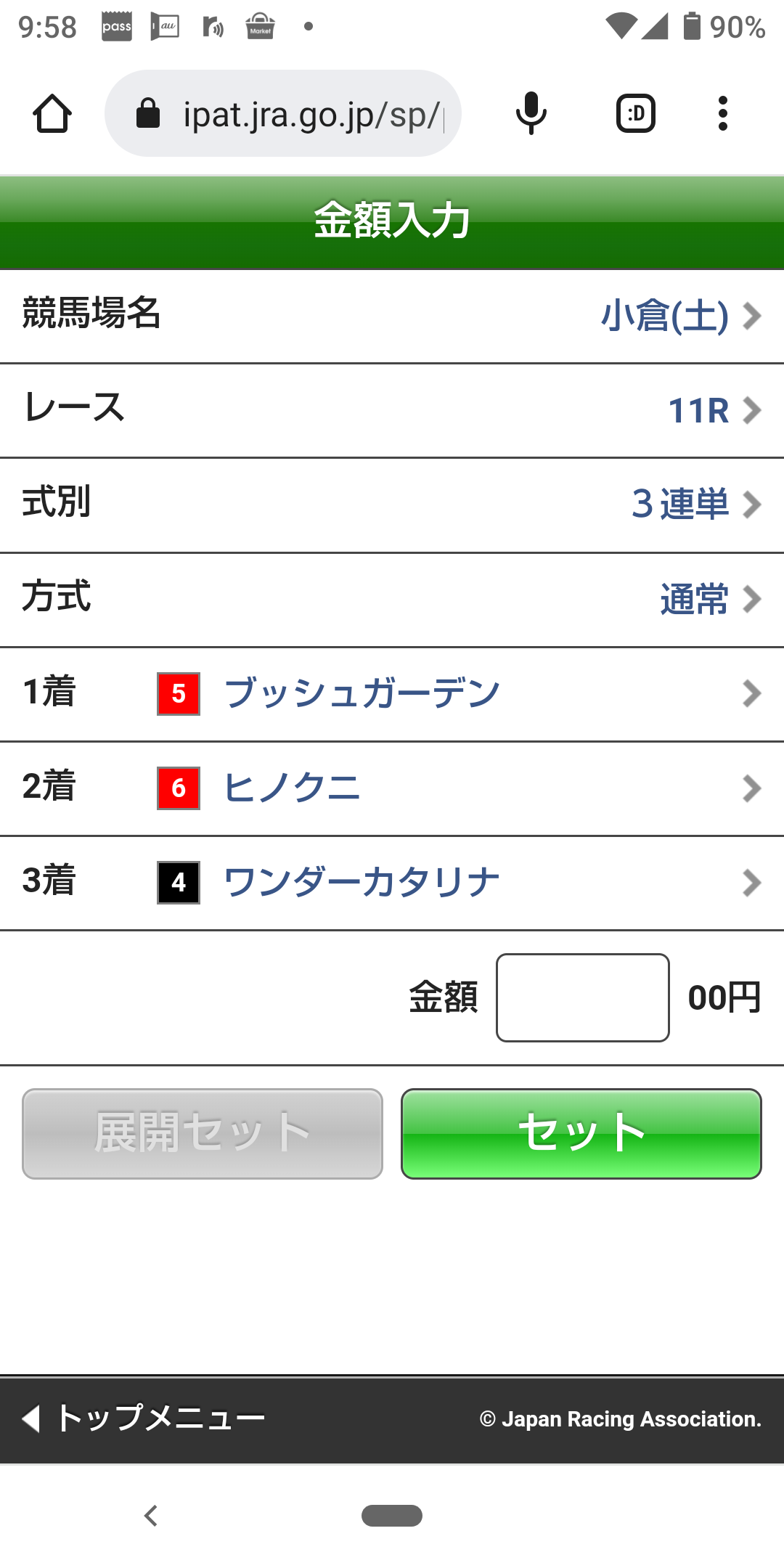Open the browser overflow menu

click(x=722, y=114)
